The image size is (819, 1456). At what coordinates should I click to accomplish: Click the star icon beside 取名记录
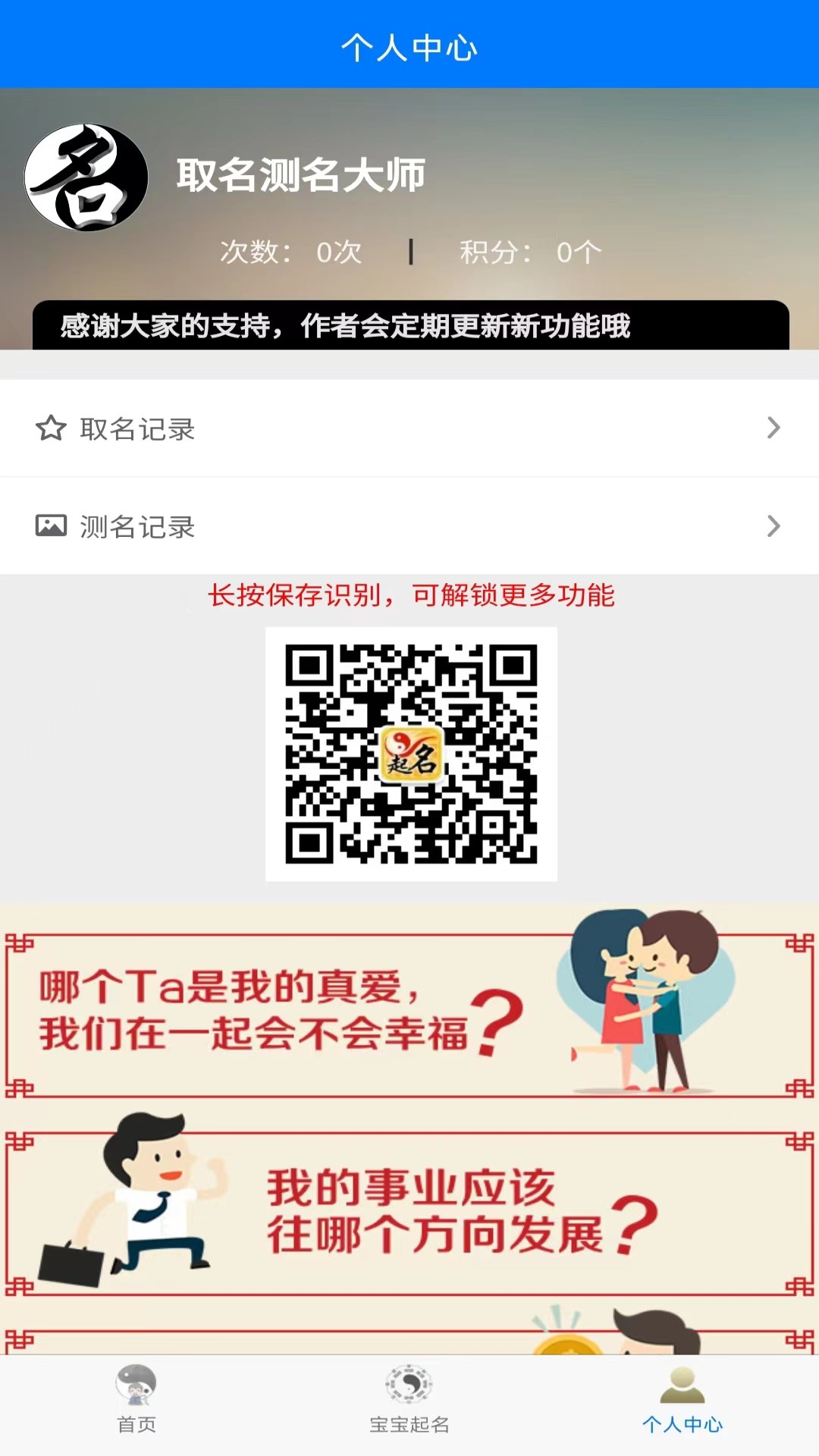[50, 428]
